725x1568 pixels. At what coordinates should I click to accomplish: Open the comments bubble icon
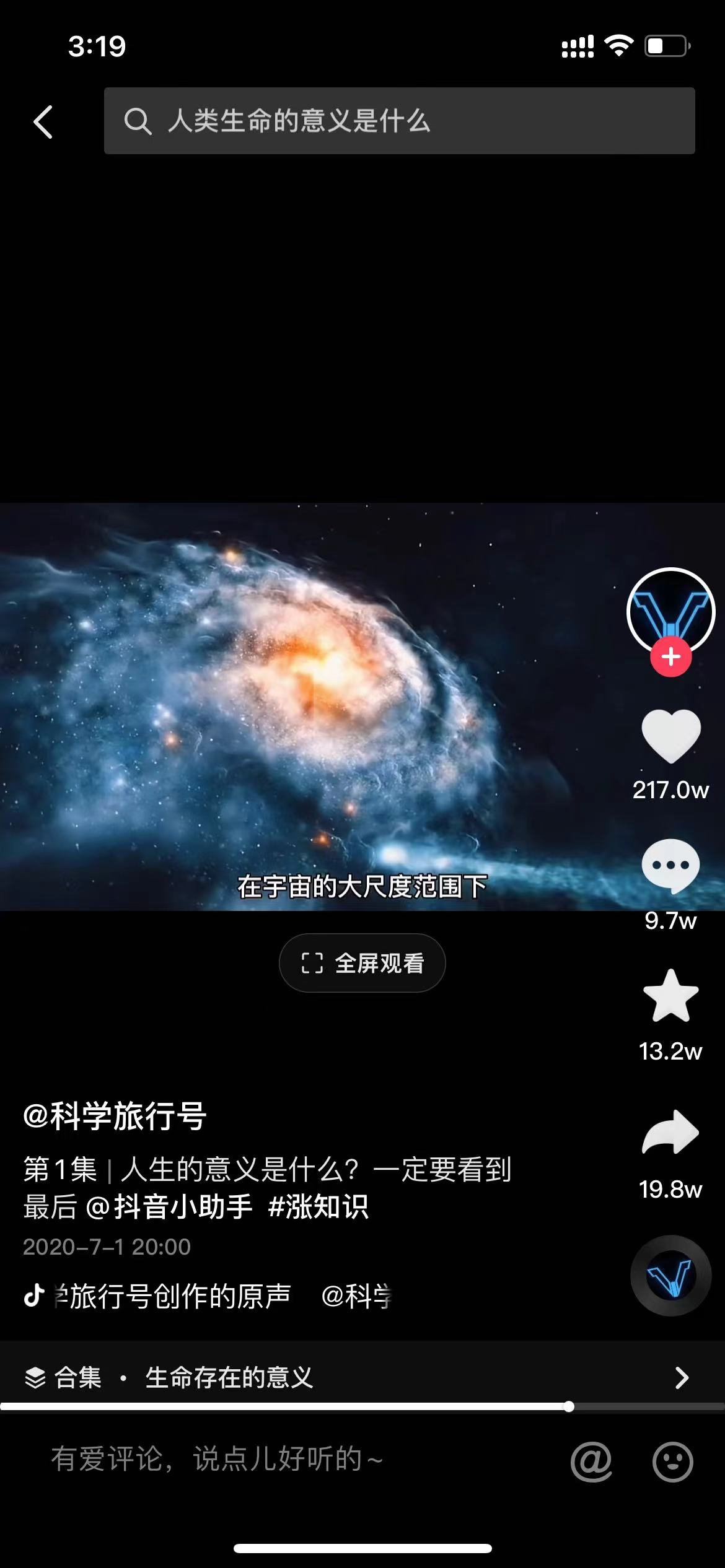[x=670, y=867]
